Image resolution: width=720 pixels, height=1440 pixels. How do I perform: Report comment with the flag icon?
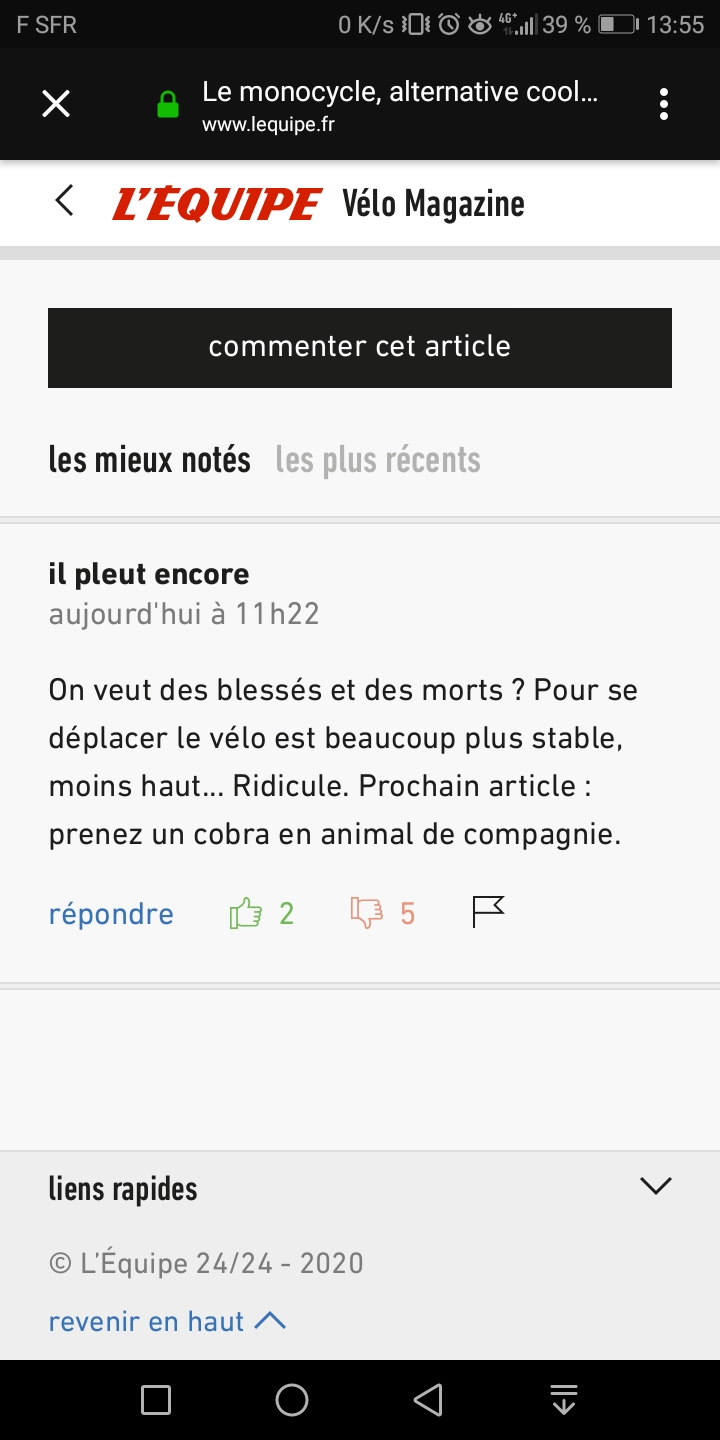point(488,912)
